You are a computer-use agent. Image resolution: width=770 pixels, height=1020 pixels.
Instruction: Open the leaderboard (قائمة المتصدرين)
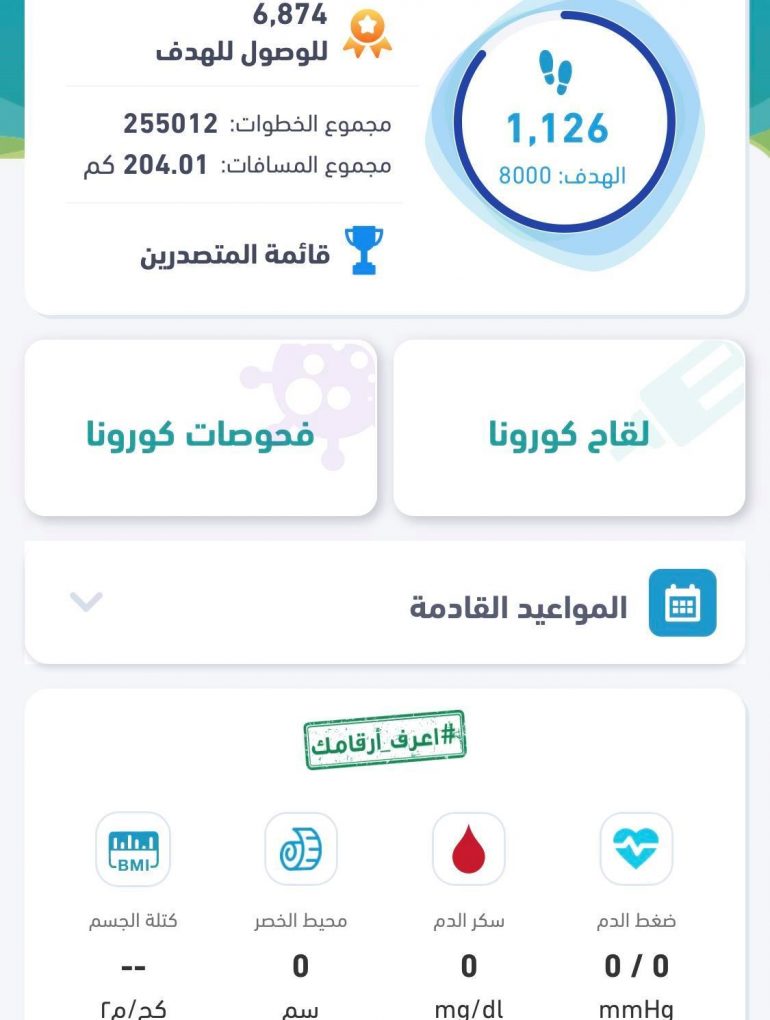pos(262,254)
